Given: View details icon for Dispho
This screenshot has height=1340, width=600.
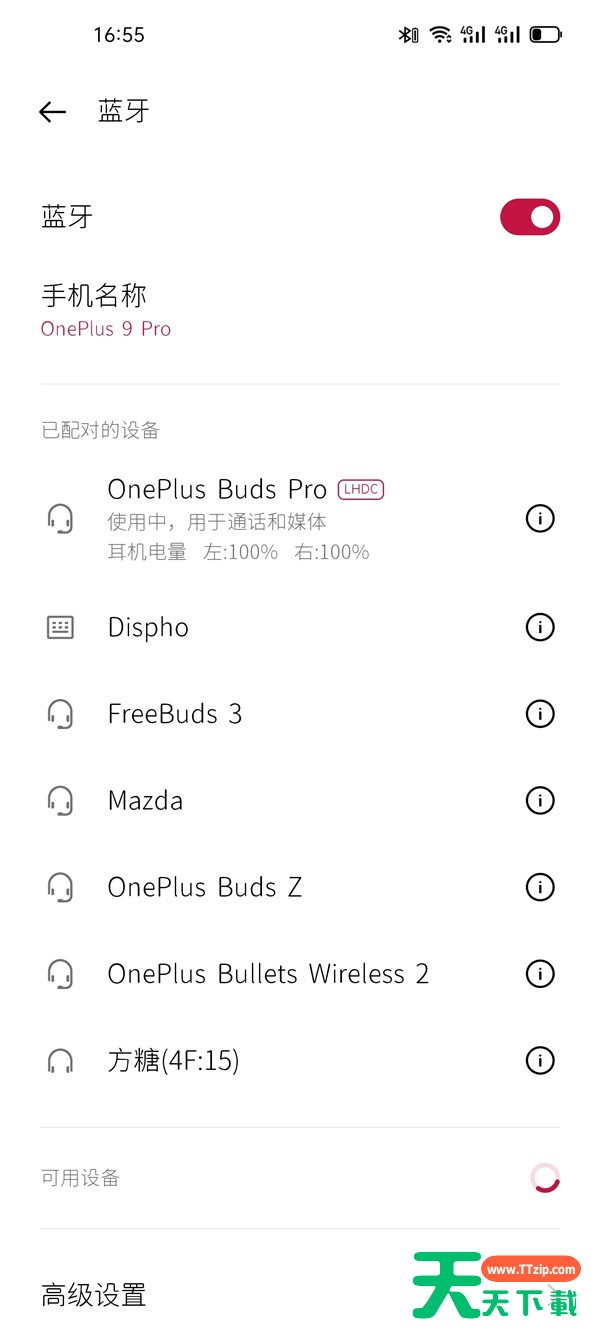Looking at the screenshot, I should [540, 627].
